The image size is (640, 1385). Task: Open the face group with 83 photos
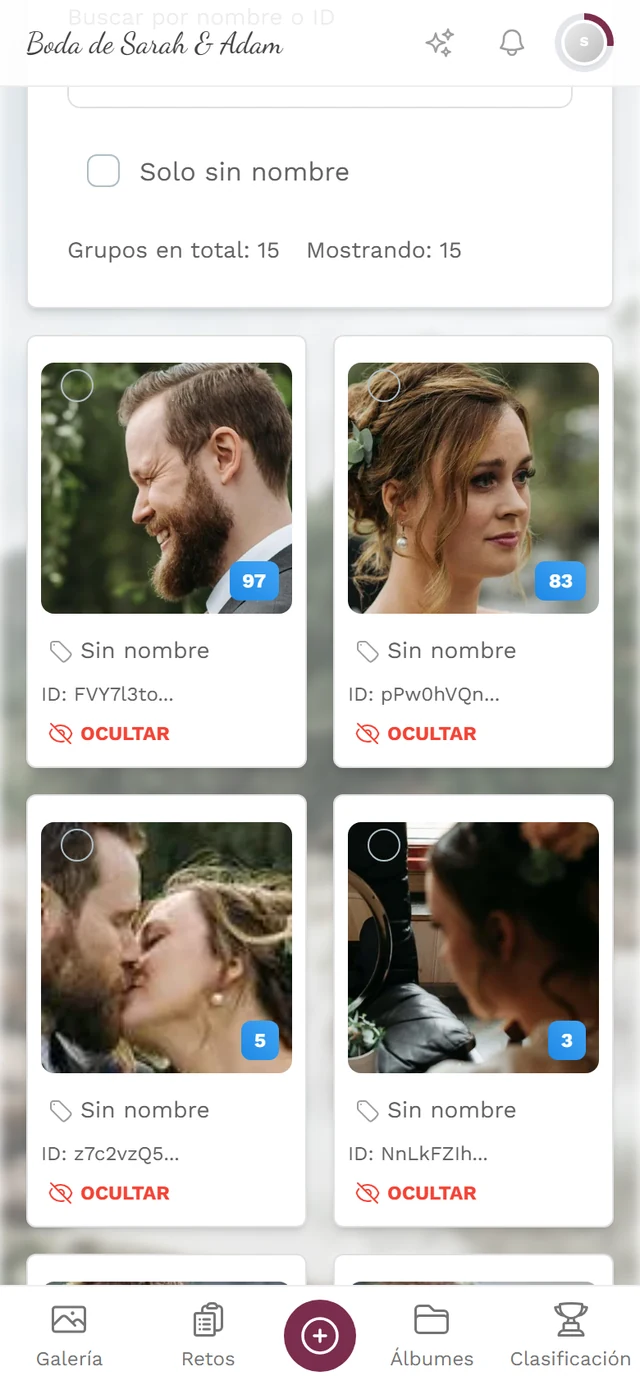coord(473,488)
